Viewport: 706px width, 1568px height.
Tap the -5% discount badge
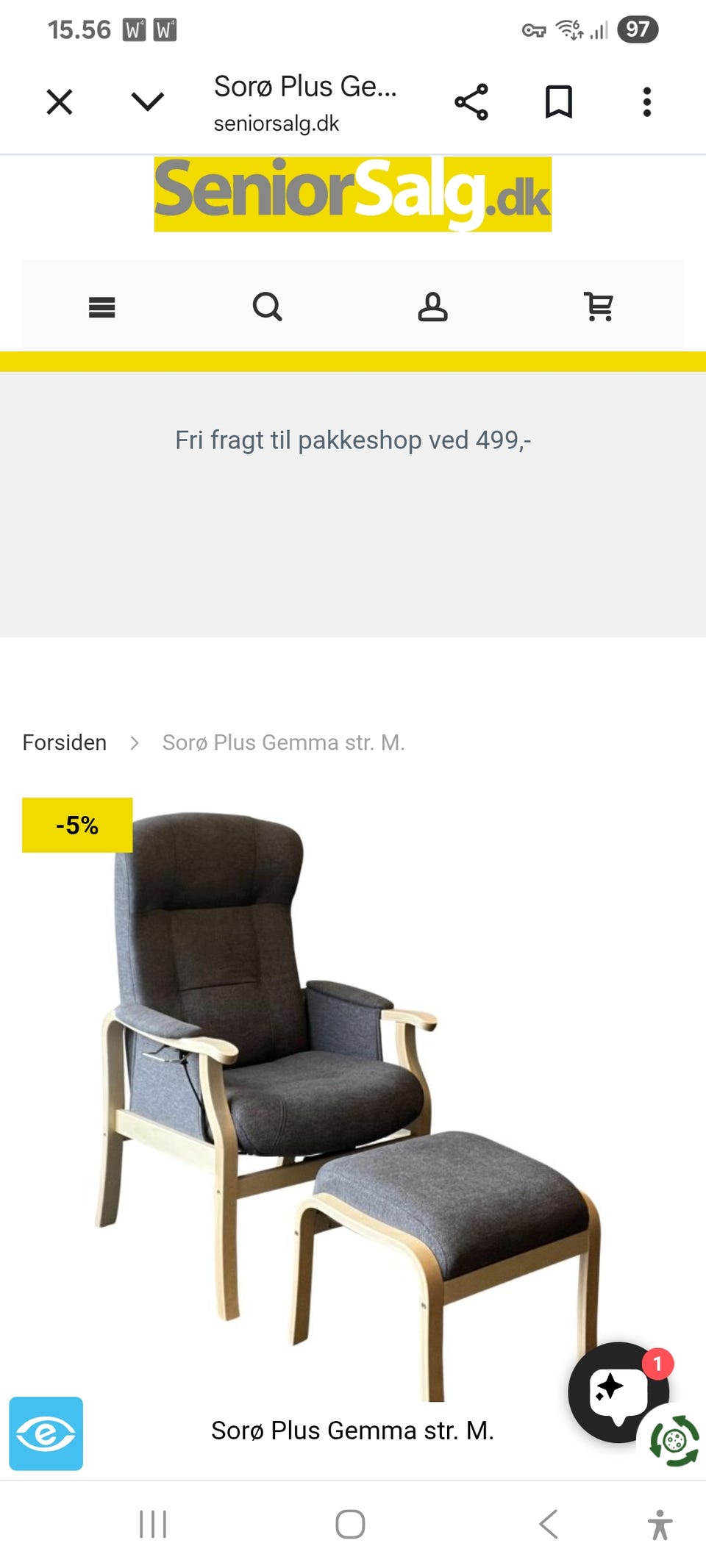tap(76, 826)
